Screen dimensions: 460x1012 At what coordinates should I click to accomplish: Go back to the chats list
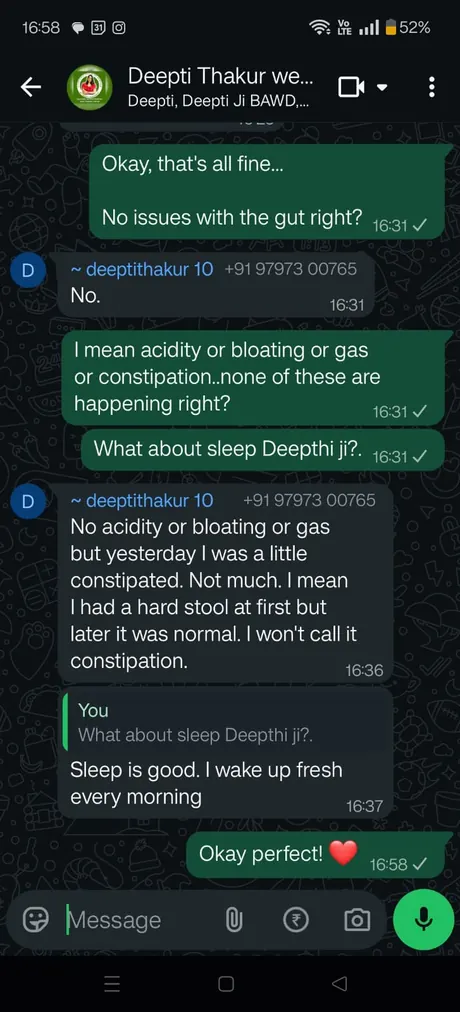click(30, 87)
